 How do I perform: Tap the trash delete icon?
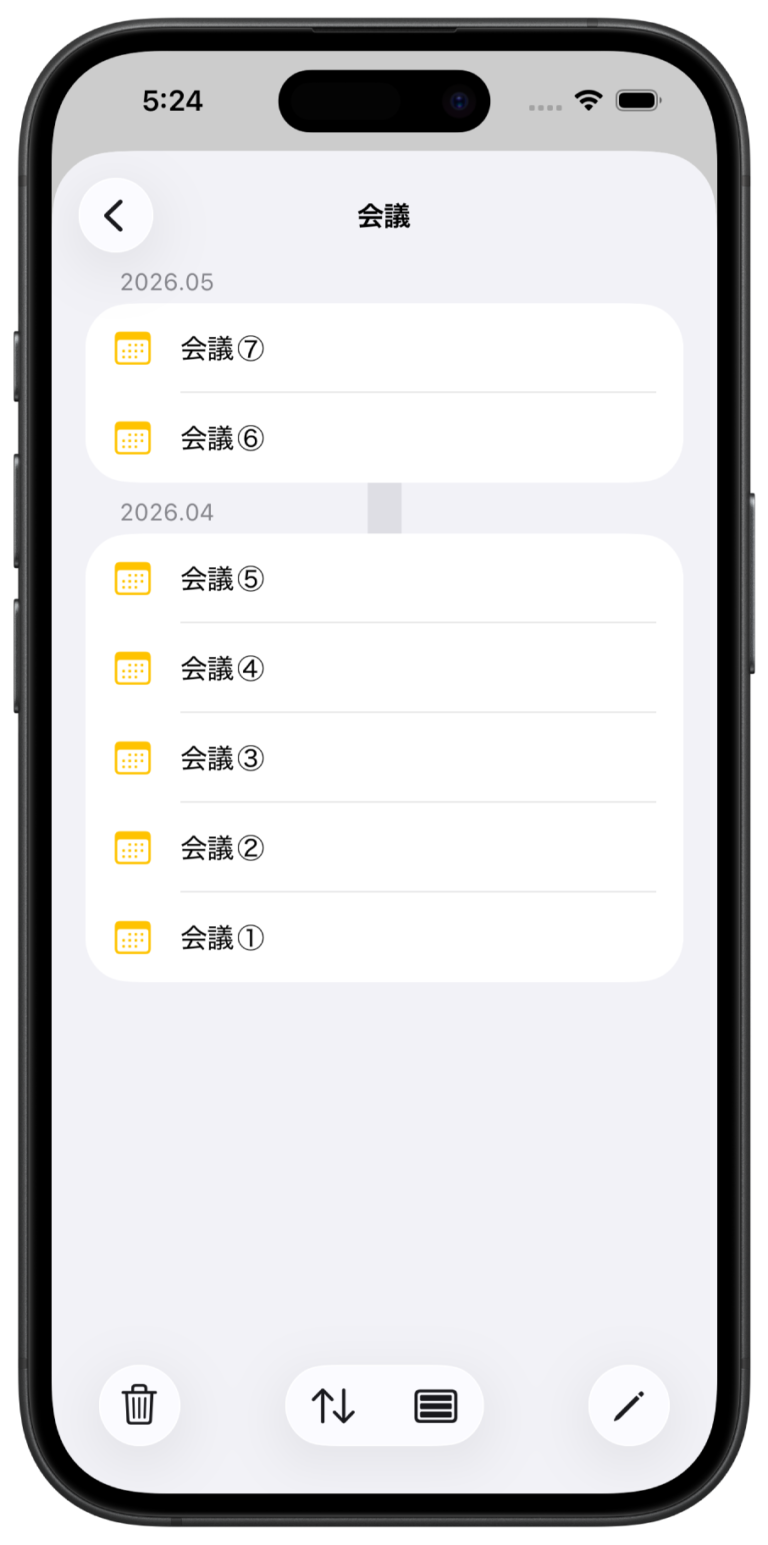click(139, 1405)
